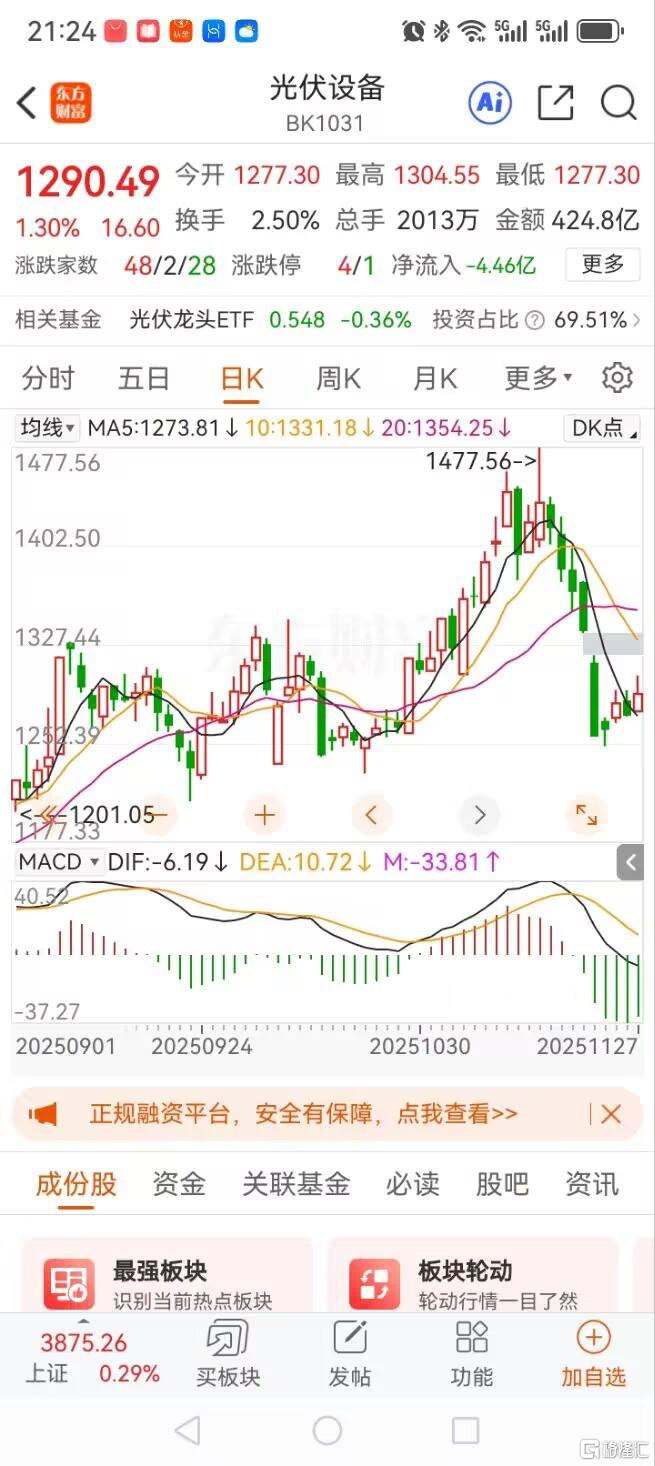This screenshot has height=1466, width=655.
Task: Open the Ai assistant icon
Action: pos(490,102)
